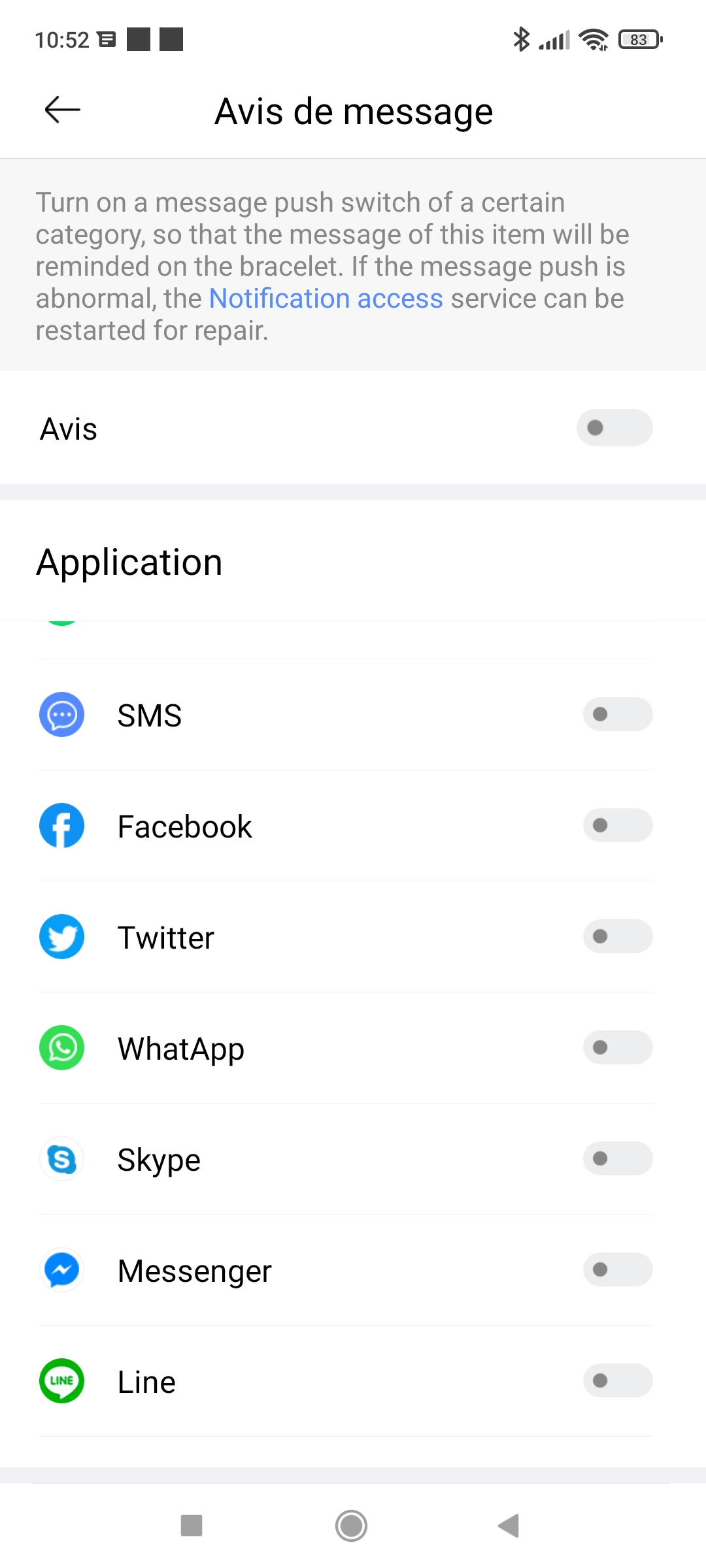706x1568 pixels.
Task: Open recent apps from navigation bar
Action: pyautogui.click(x=192, y=1526)
